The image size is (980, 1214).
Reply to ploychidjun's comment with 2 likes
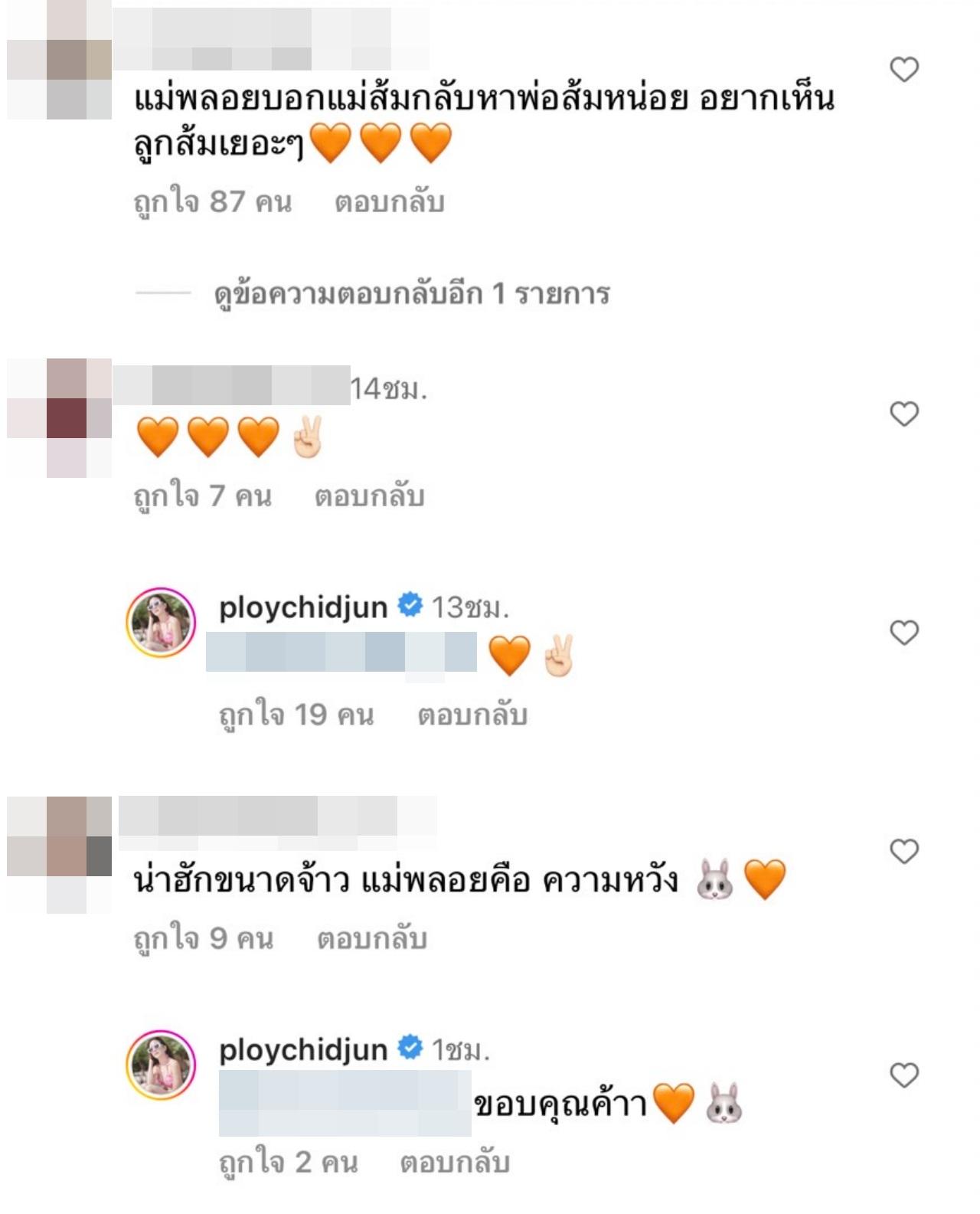(454, 1163)
